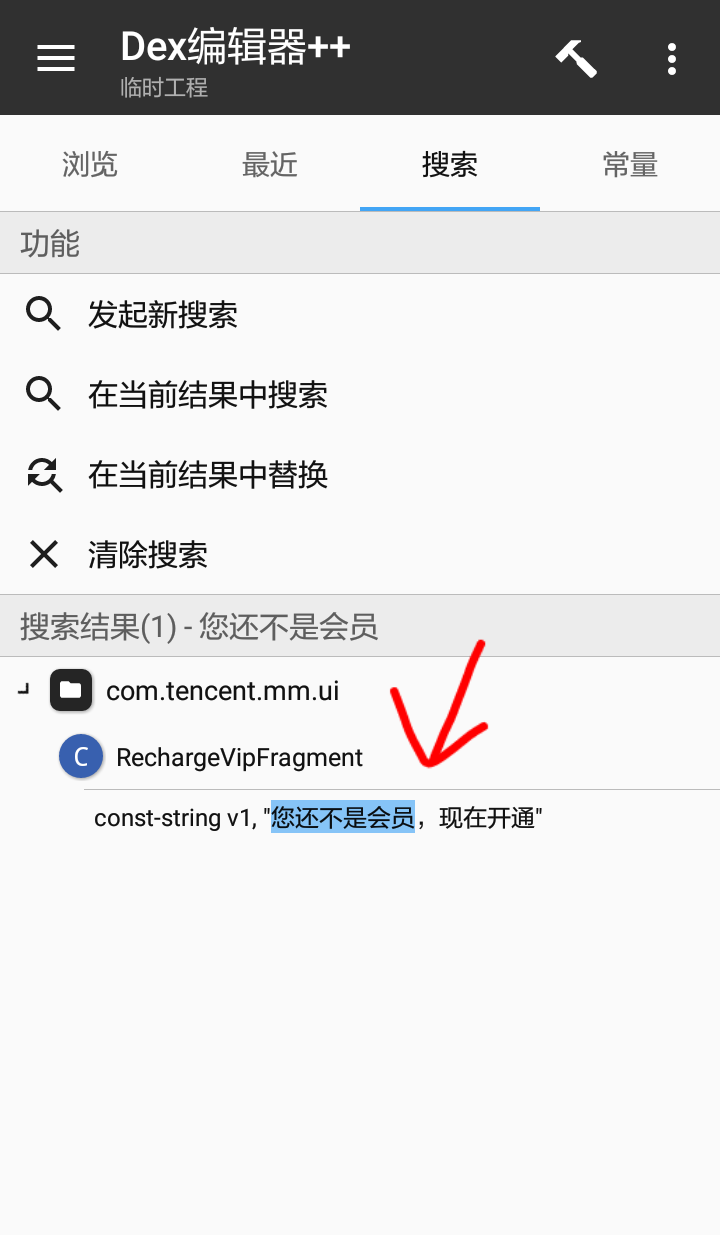
Task: Open the overflow menu
Action: [x=672, y=58]
